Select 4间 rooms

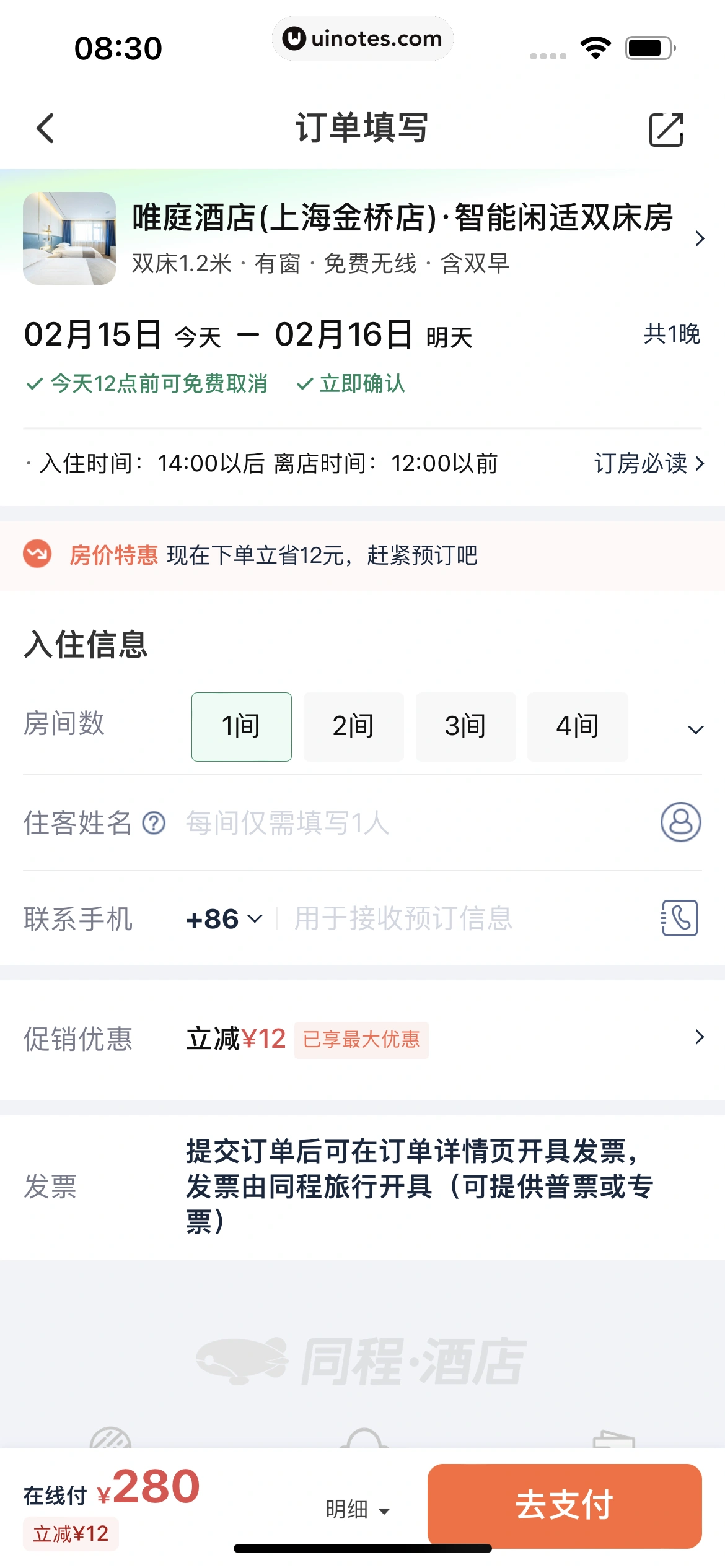(577, 726)
